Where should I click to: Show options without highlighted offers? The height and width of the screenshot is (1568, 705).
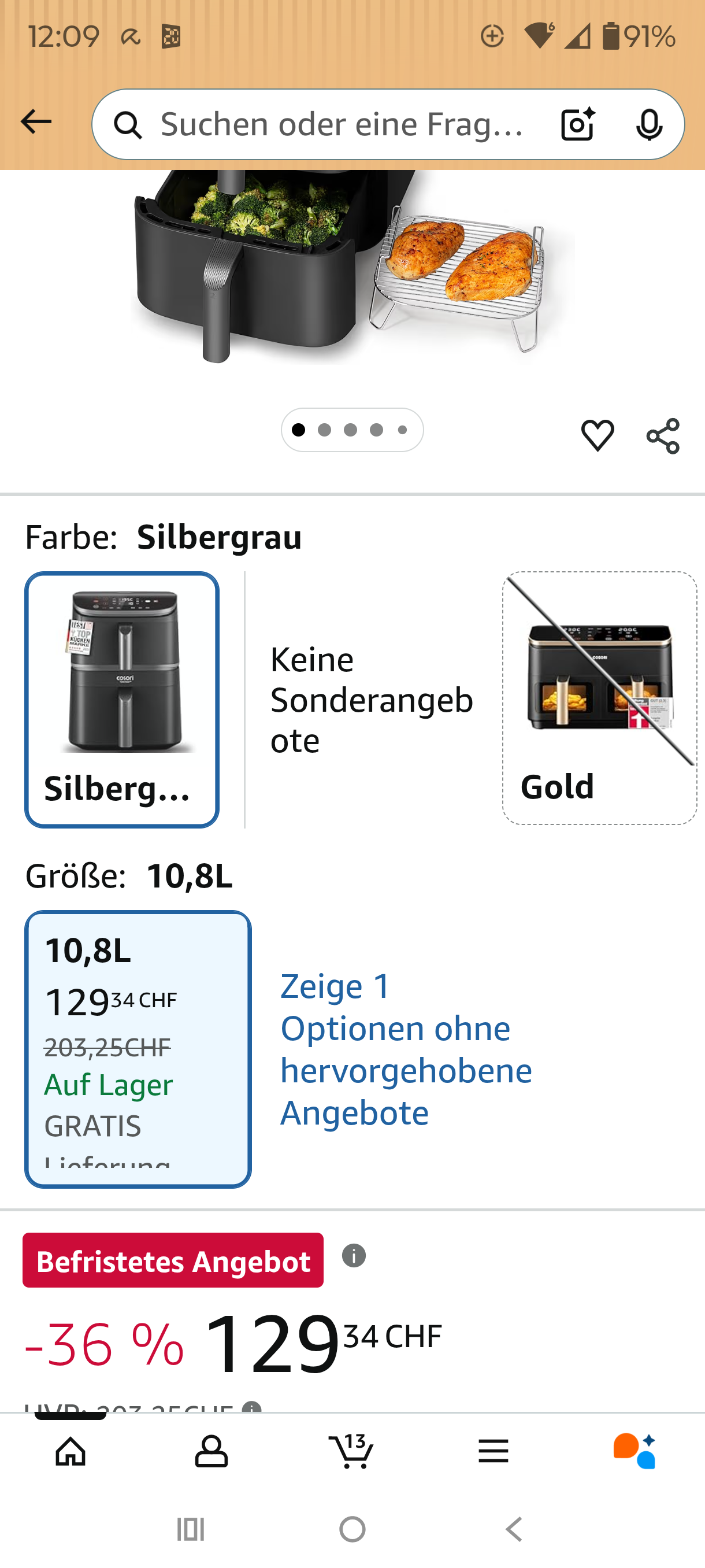[406, 1049]
